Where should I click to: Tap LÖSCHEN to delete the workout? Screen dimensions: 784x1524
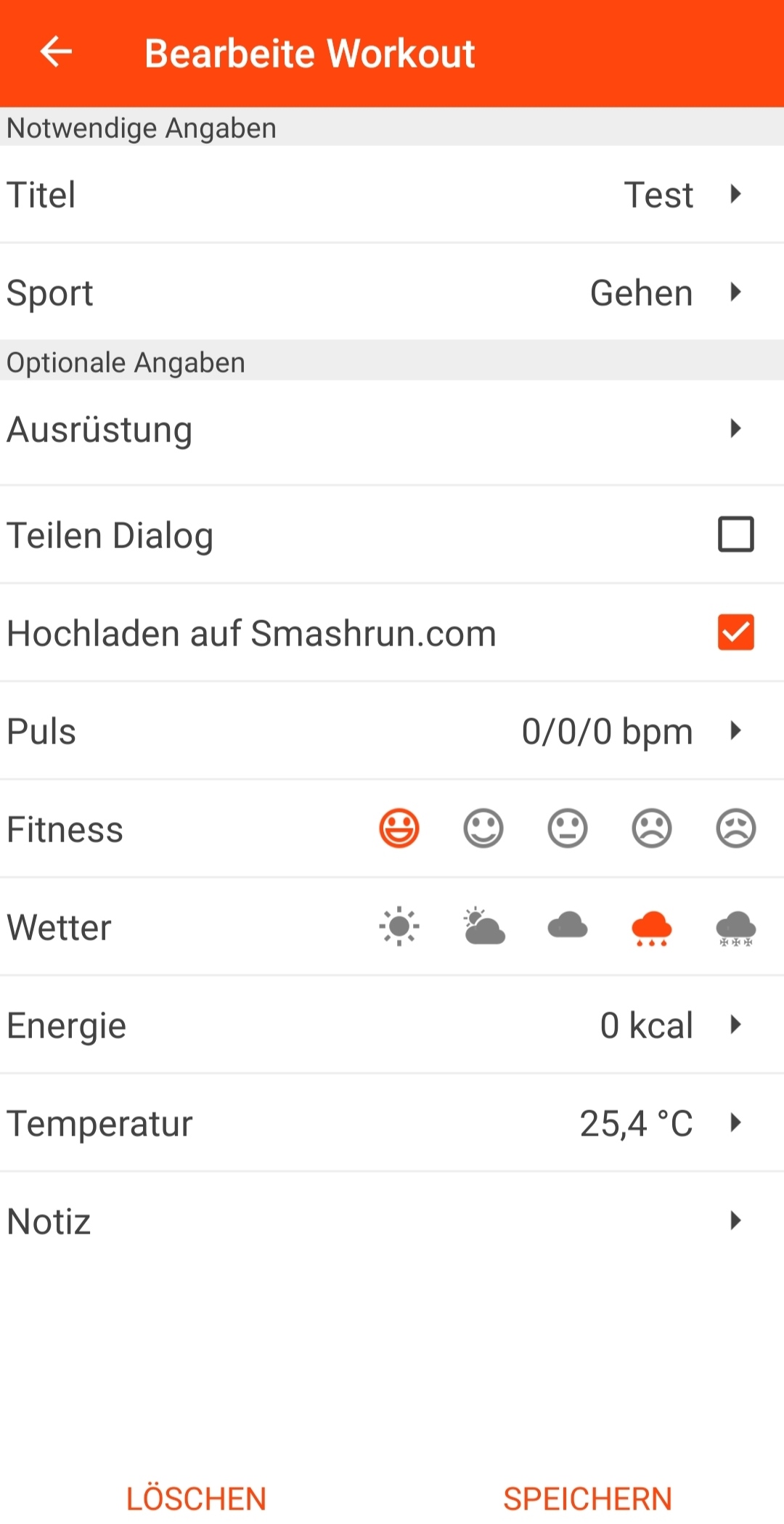tap(196, 1499)
